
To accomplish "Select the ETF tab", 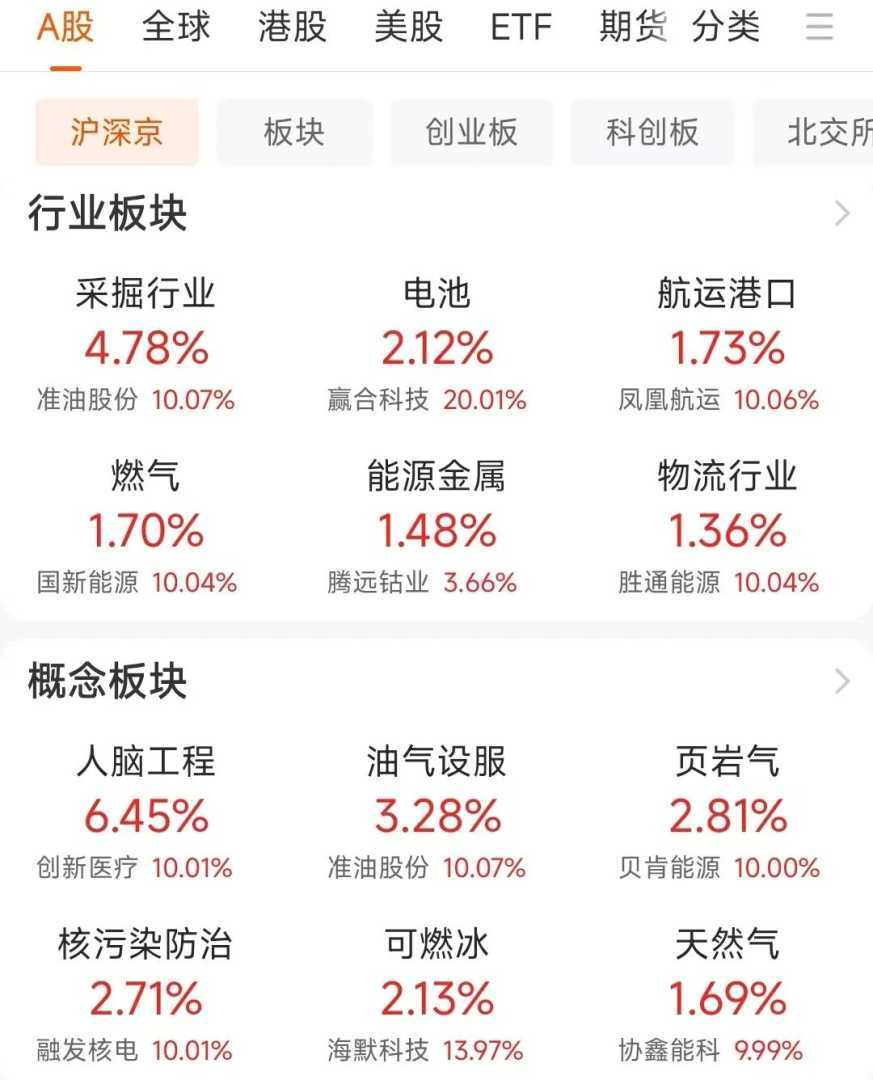I will point(521,27).
